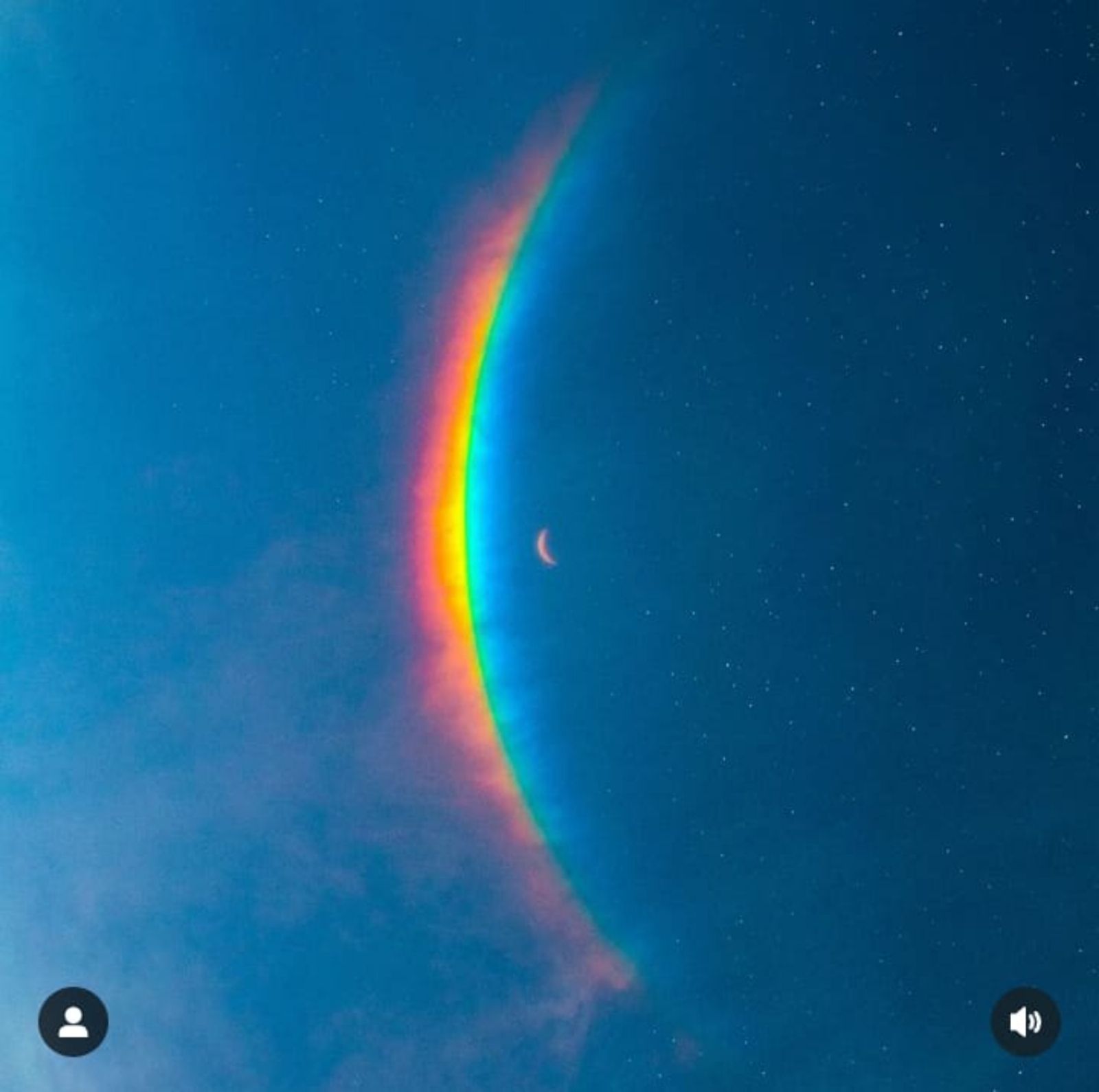Viewport: 1099px width, 1092px height.
Task: Show tagged people on this video
Action: click(73, 1022)
